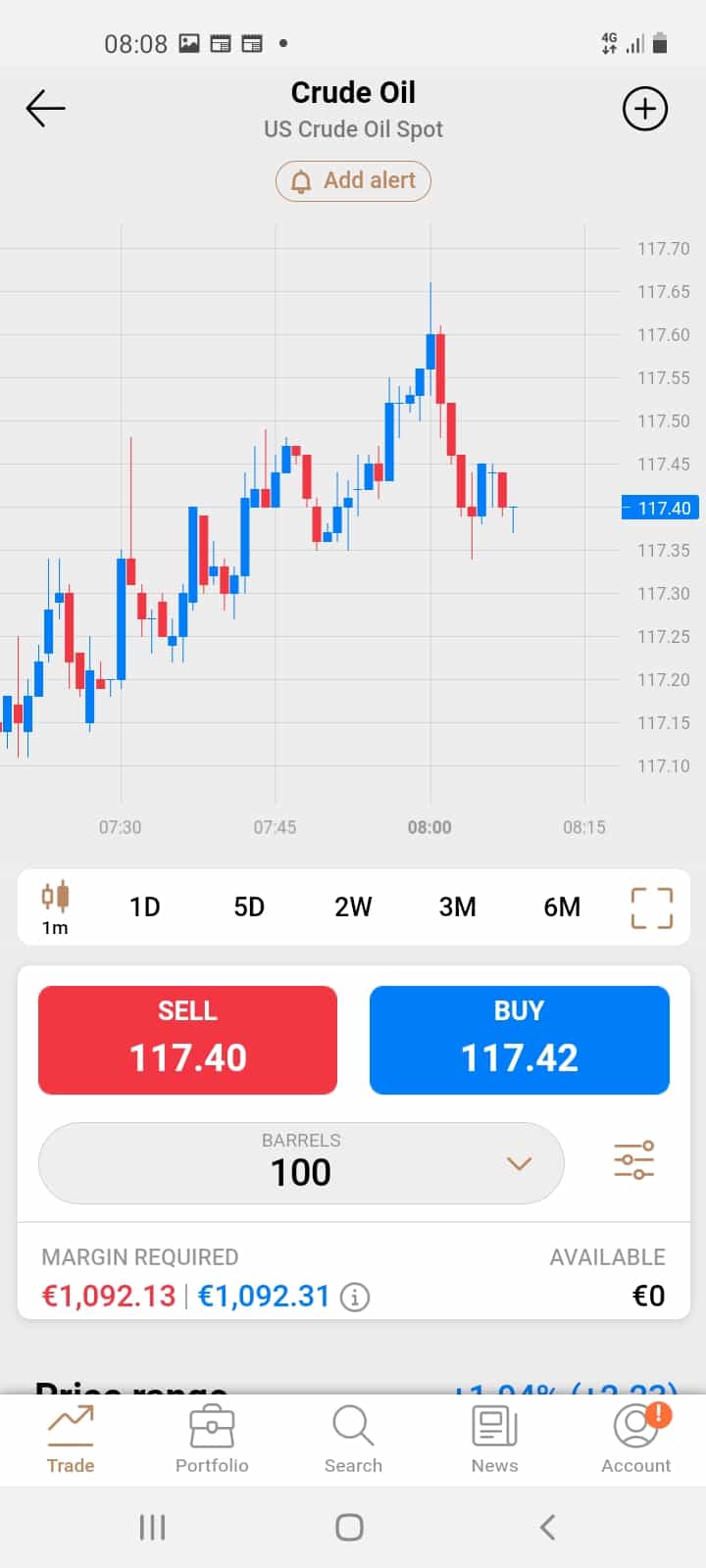Choose the 3M timeframe option

click(457, 906)
